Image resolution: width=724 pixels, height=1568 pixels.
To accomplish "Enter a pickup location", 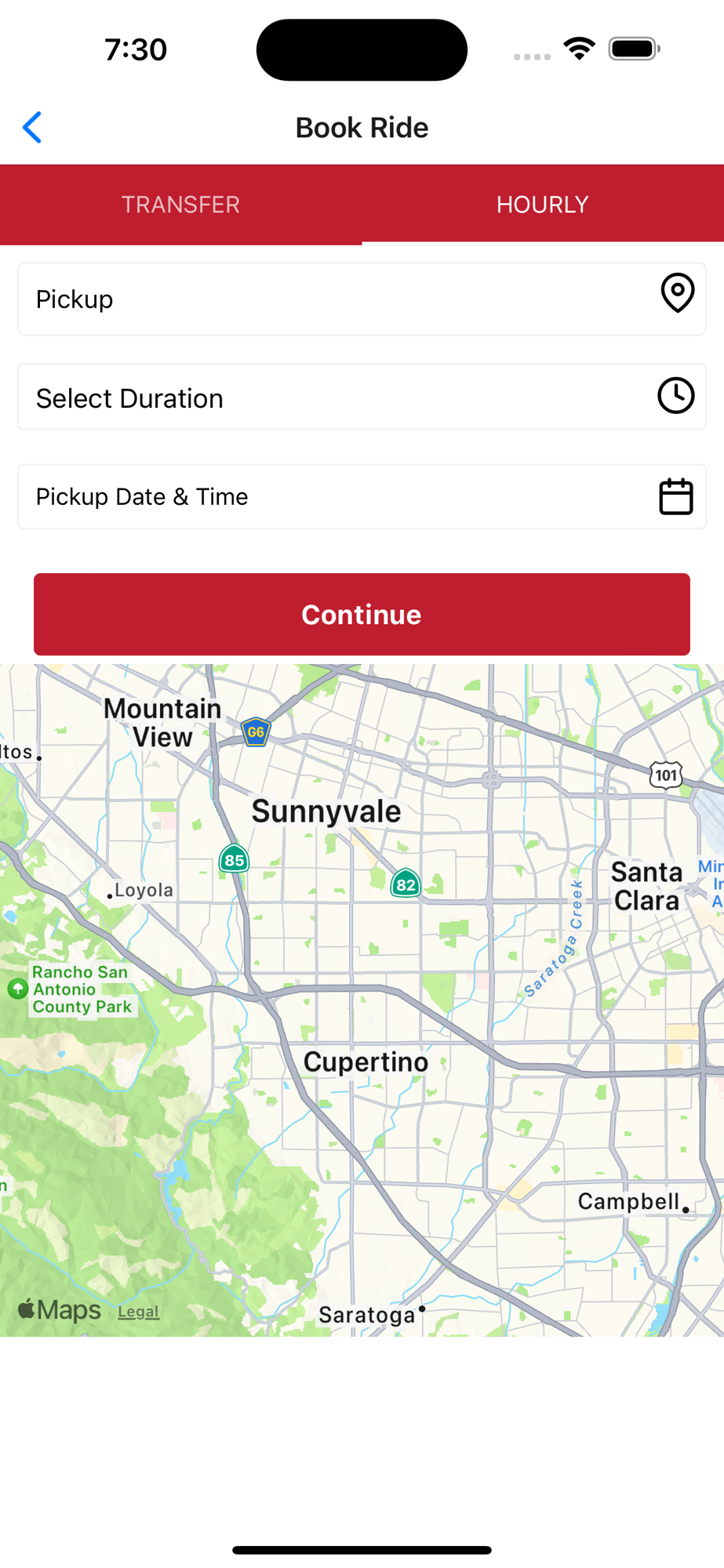I will click(362, 299).
